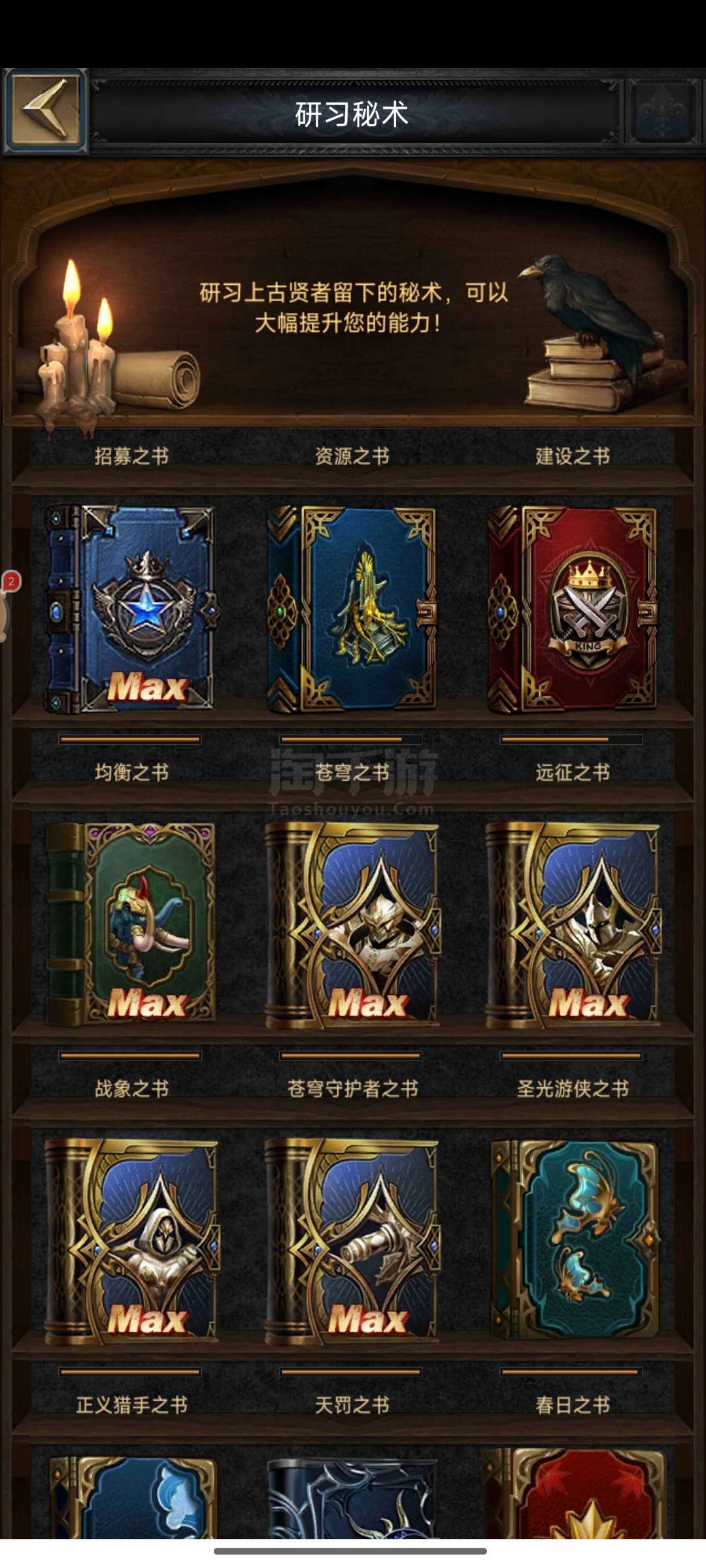This screenshot has width=706, height=1568.
Task: Open the red 远征之书 book
Action: tap(573, 609)
